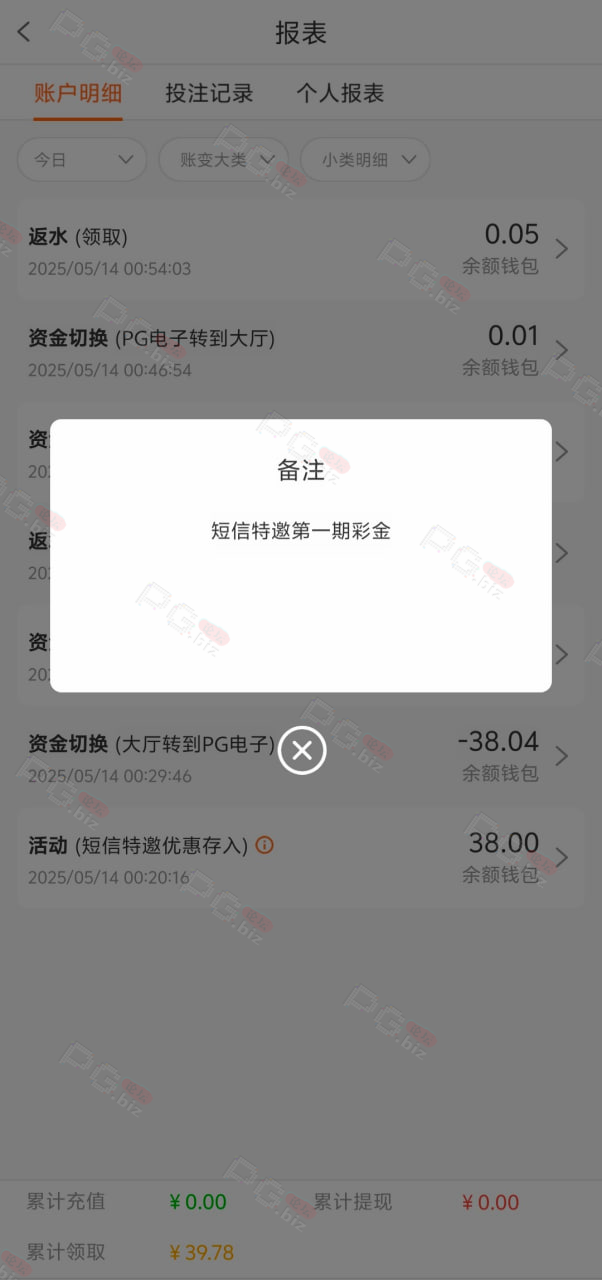Close the 备注 dialog with the X button

click(302, 750)
